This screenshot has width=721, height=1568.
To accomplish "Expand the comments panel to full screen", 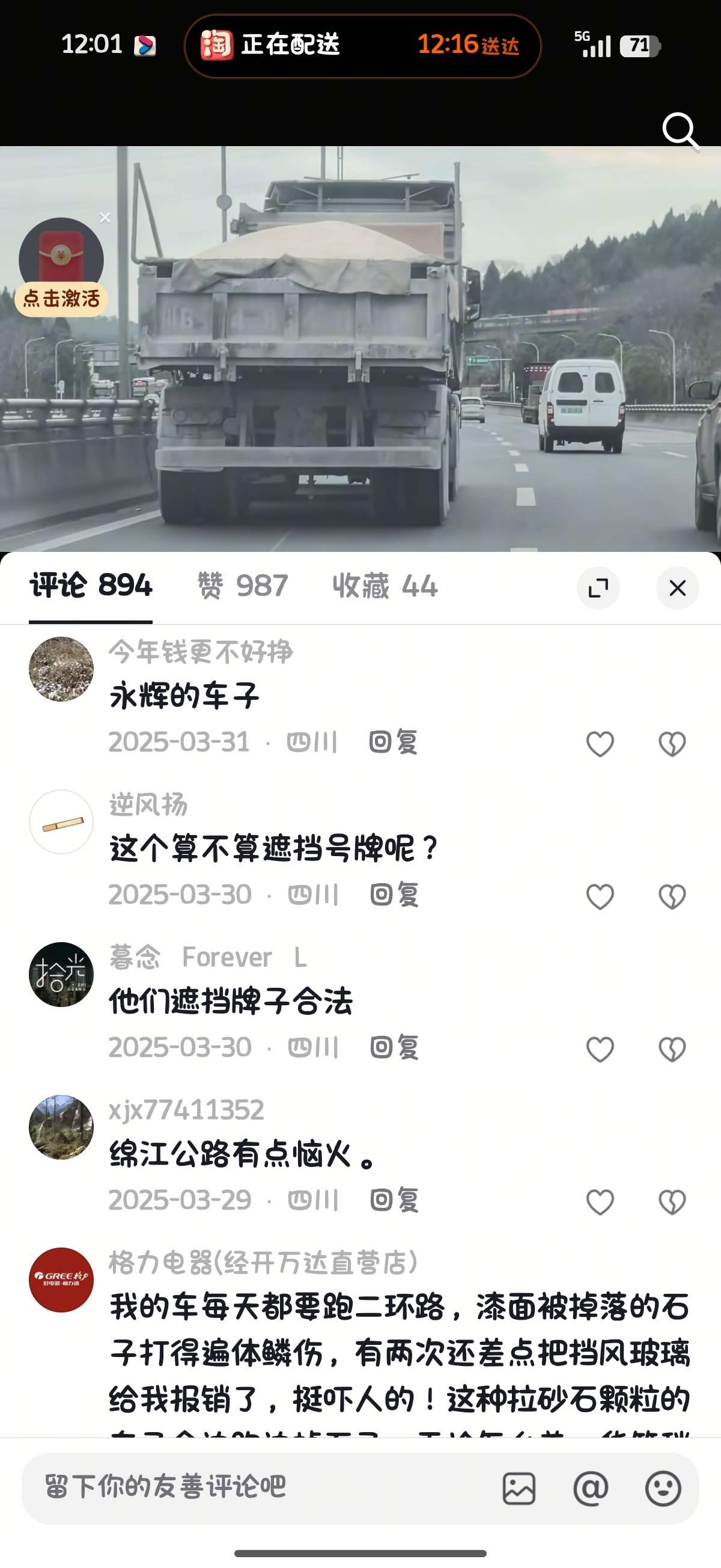I will point(598,588).
